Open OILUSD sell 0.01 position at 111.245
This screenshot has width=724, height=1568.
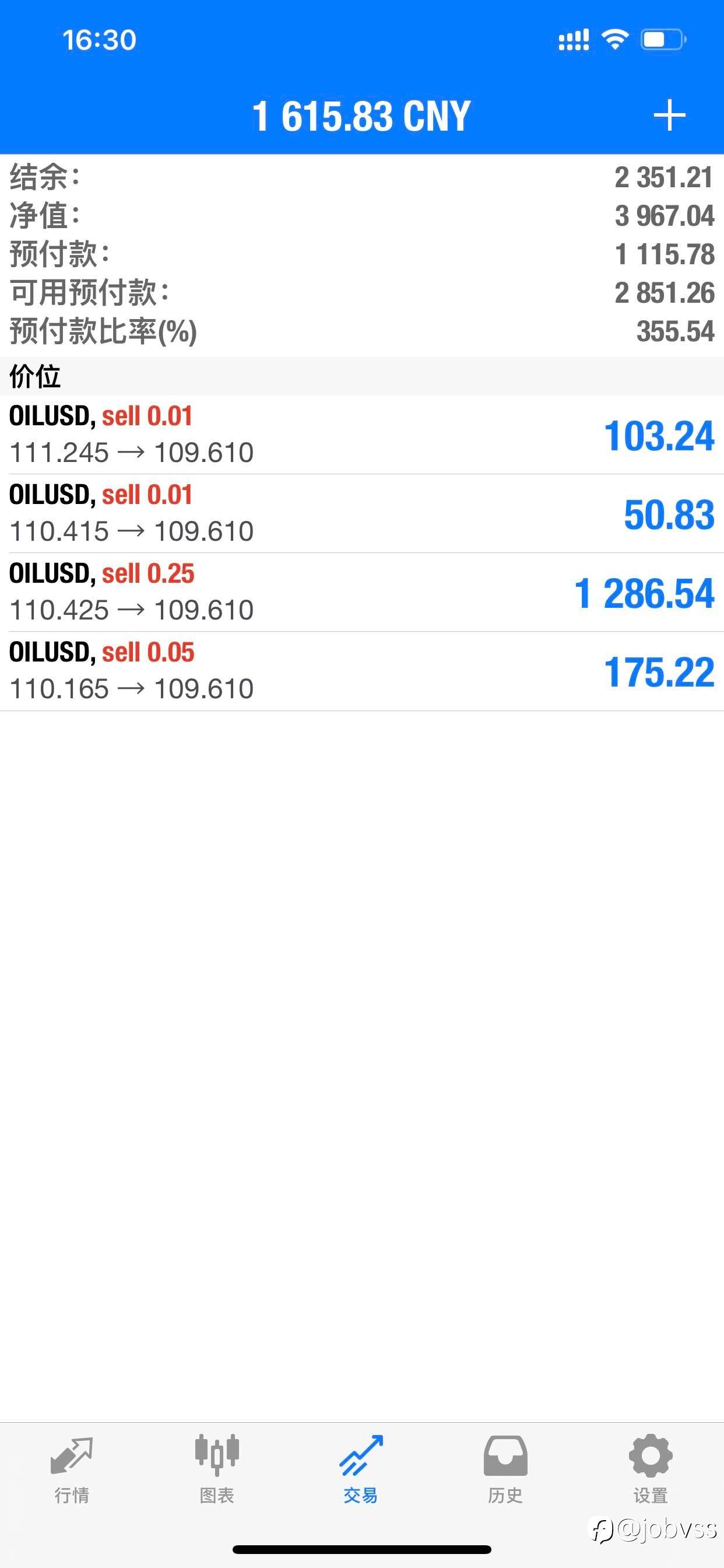(x=362, y=435)
